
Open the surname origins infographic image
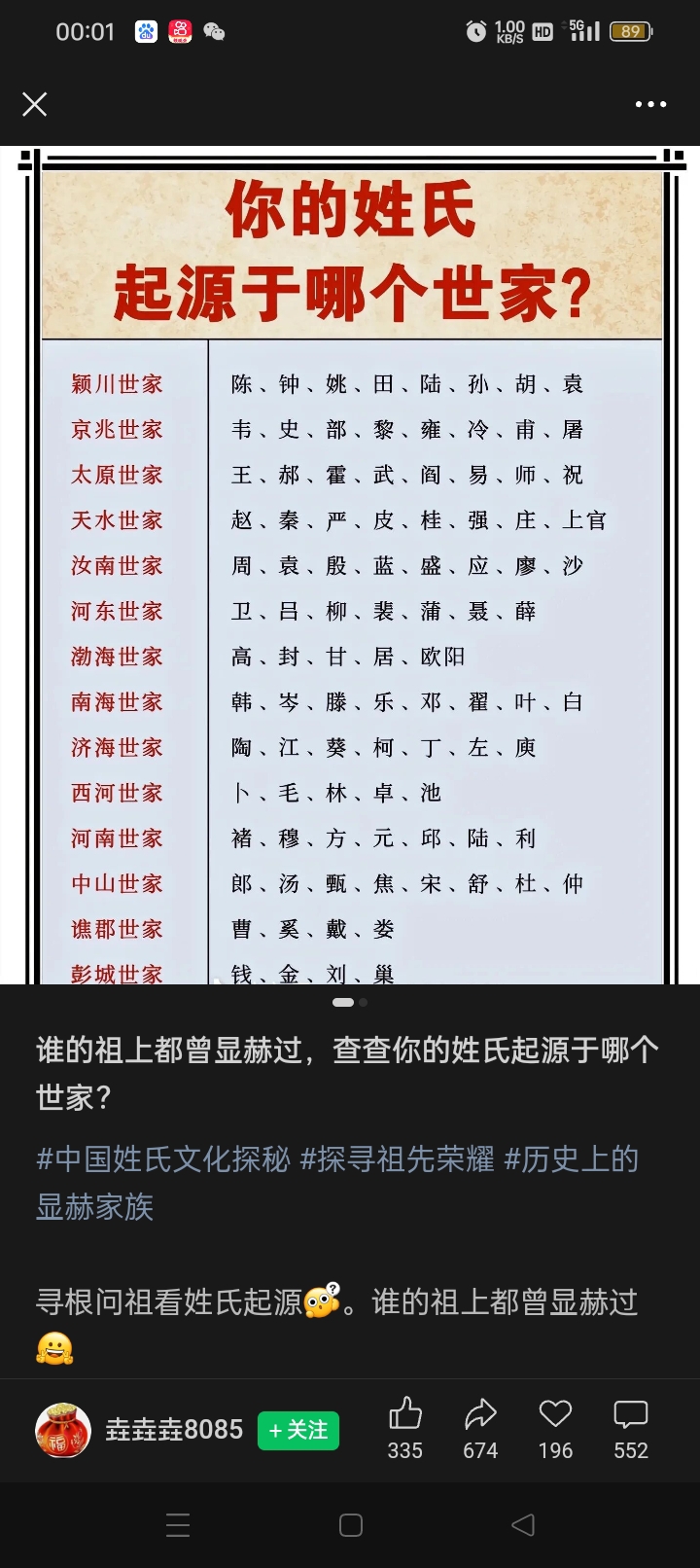point(350,564)
